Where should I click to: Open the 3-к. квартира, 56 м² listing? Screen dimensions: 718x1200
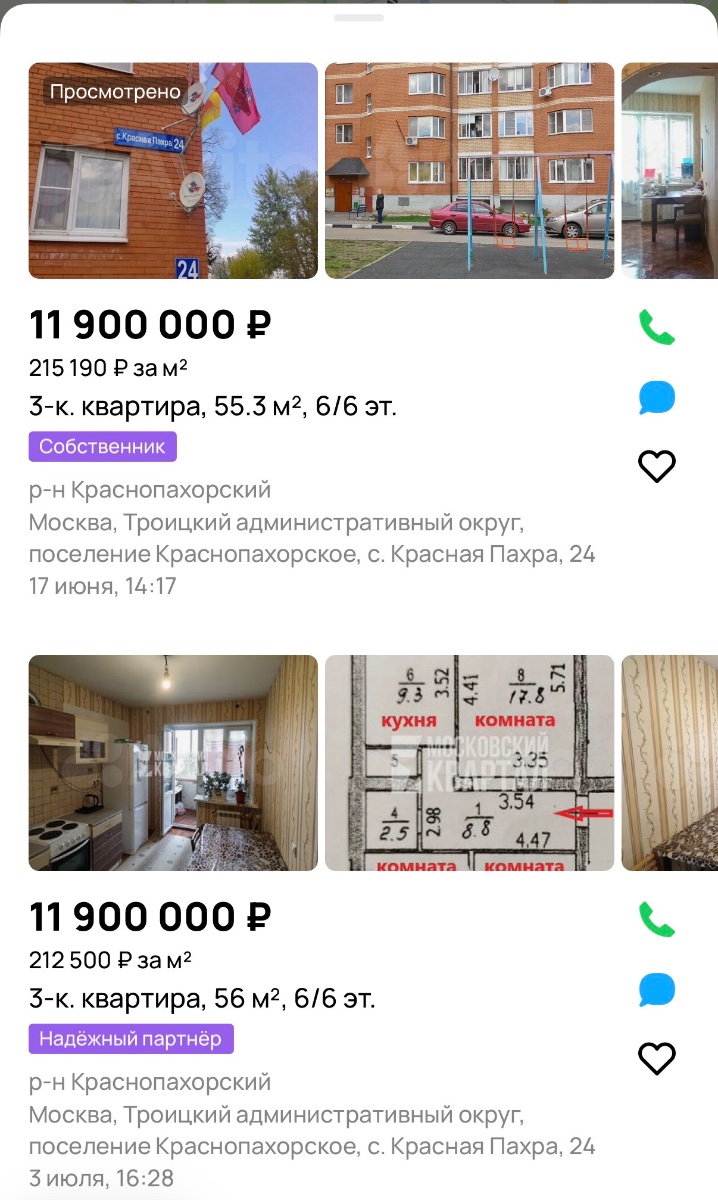click(x=203, y=999)
